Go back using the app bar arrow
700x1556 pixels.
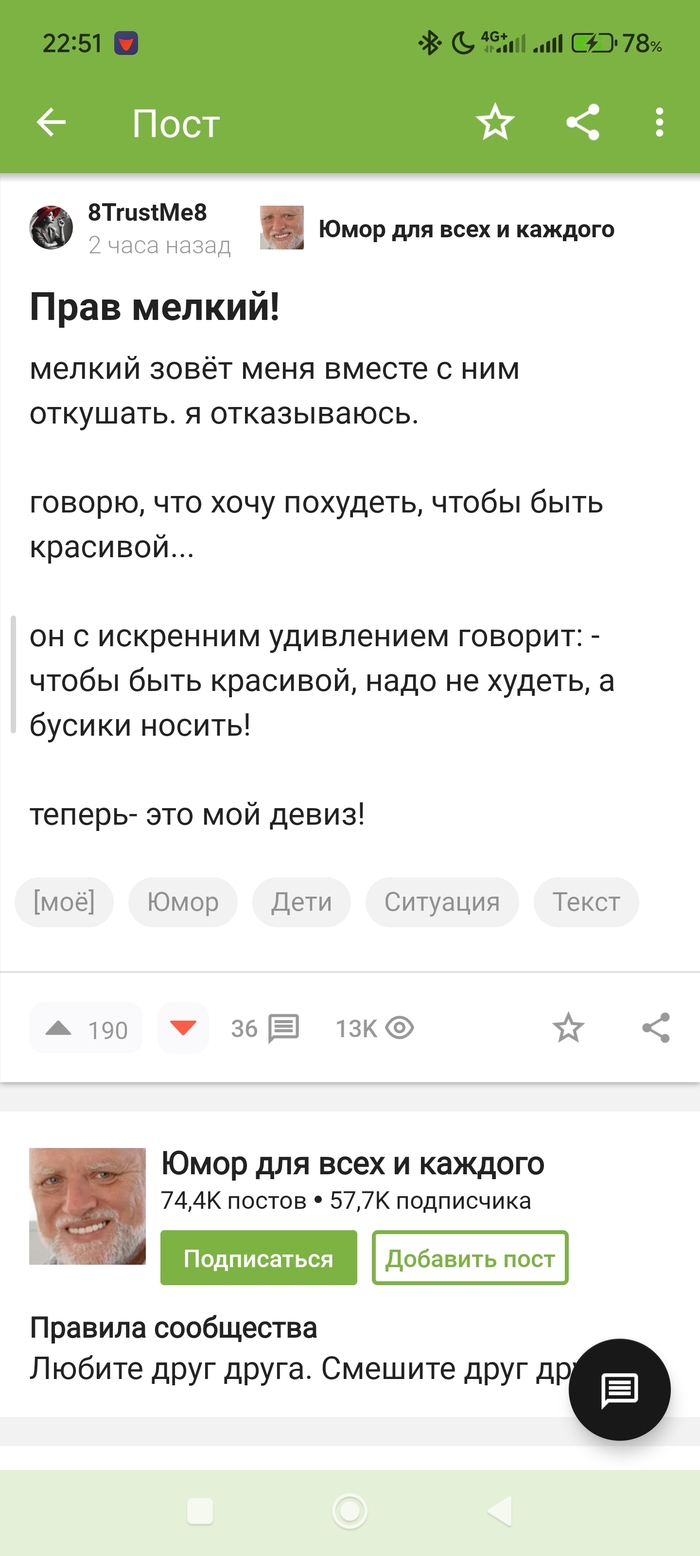[x=51, y=123]
